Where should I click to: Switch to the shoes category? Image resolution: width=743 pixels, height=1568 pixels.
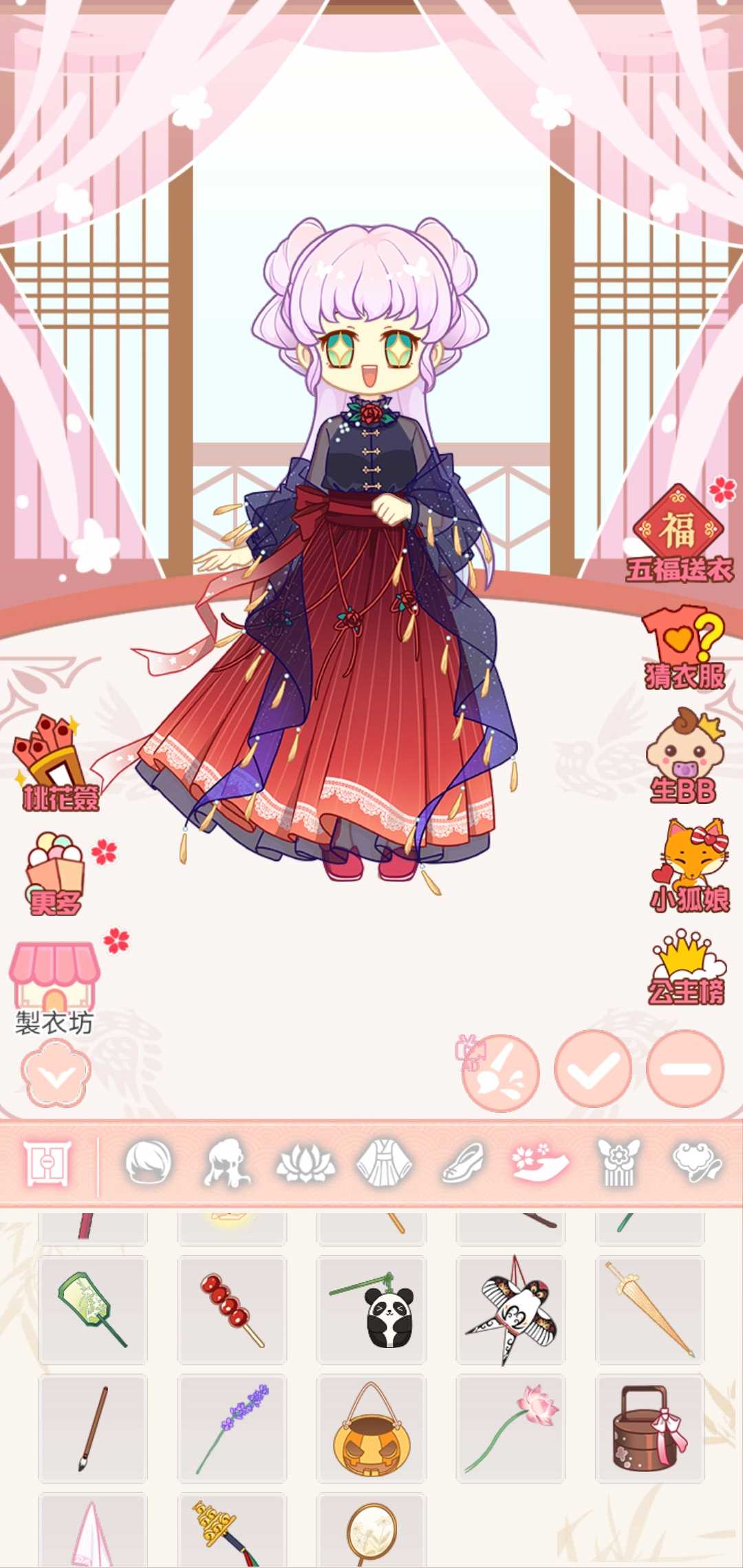click(x=463, y=1162)
